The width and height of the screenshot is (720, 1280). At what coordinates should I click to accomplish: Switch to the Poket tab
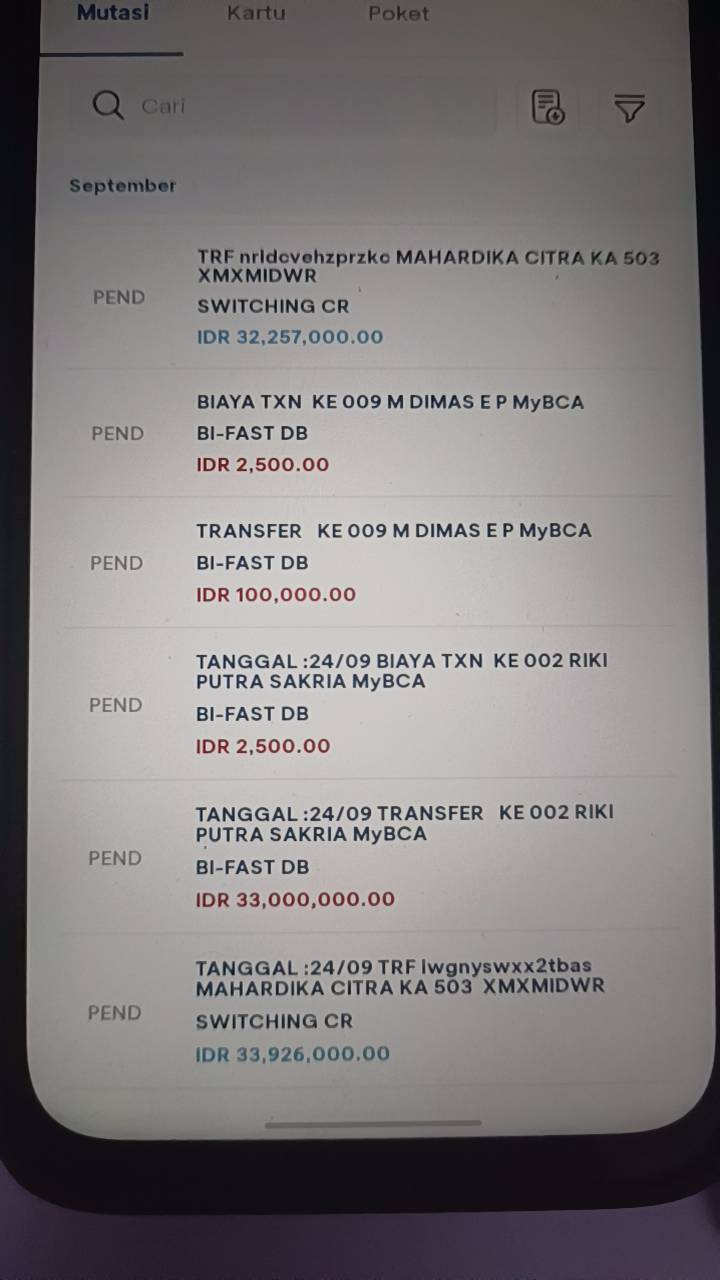pyautogui.click(x=398, y=14)
